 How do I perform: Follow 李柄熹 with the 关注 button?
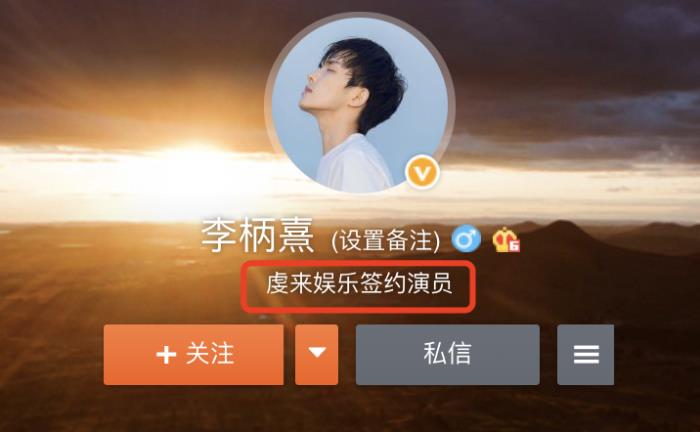[x=193, y=354]
